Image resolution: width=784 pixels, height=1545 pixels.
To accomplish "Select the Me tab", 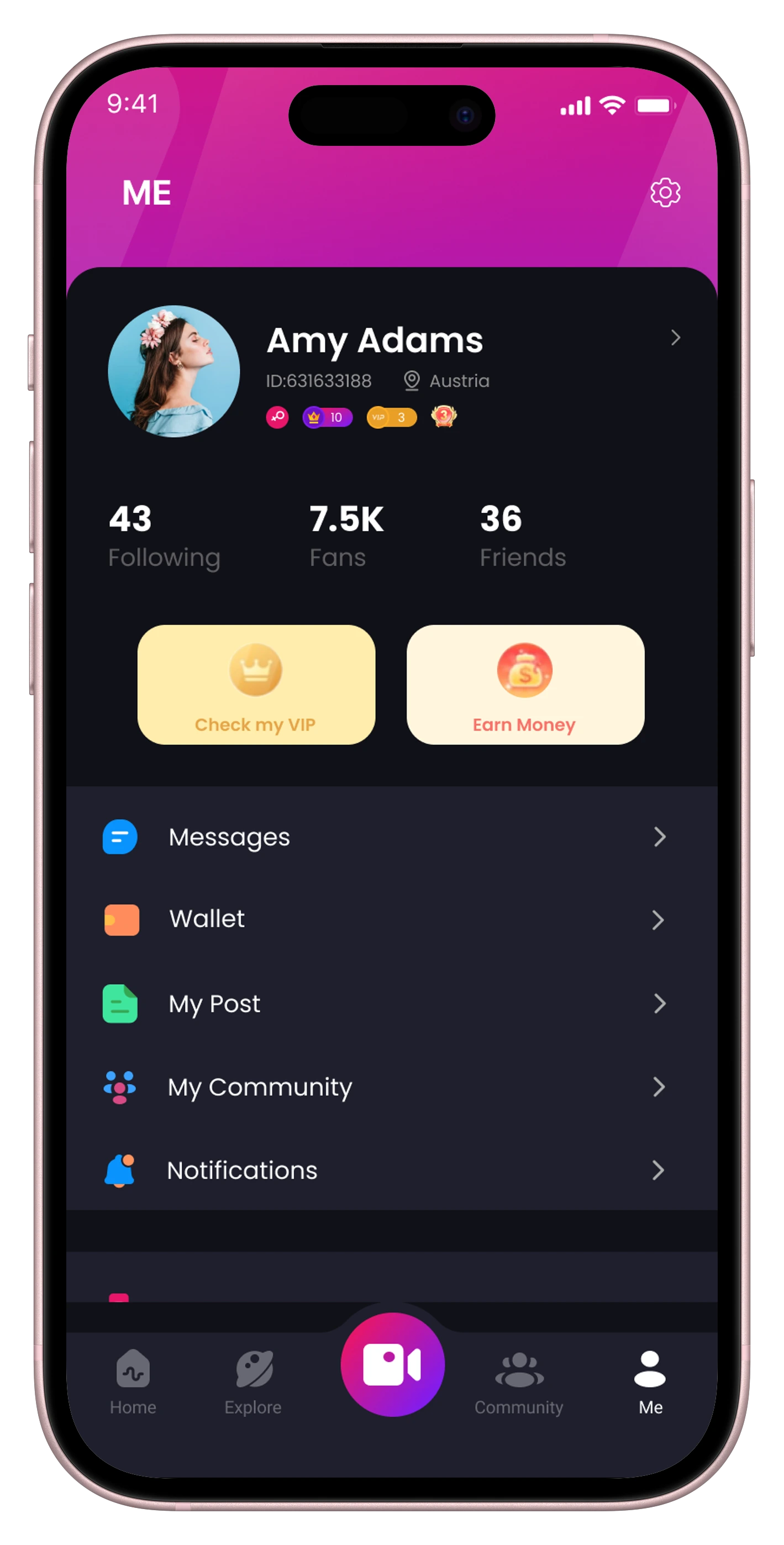I will pos(650,1382).
